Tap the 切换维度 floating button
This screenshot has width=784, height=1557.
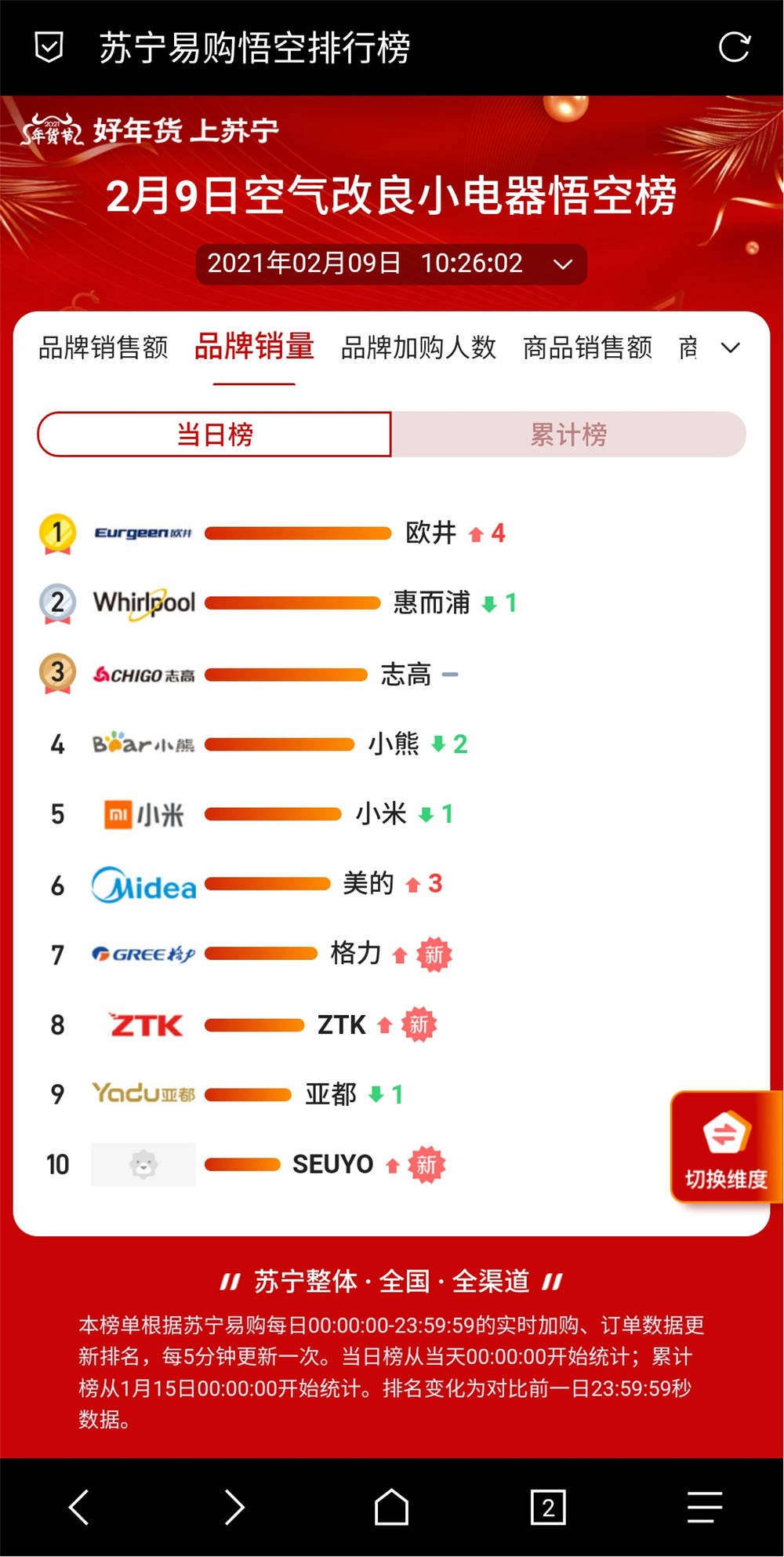click(x=726, y=1148)
